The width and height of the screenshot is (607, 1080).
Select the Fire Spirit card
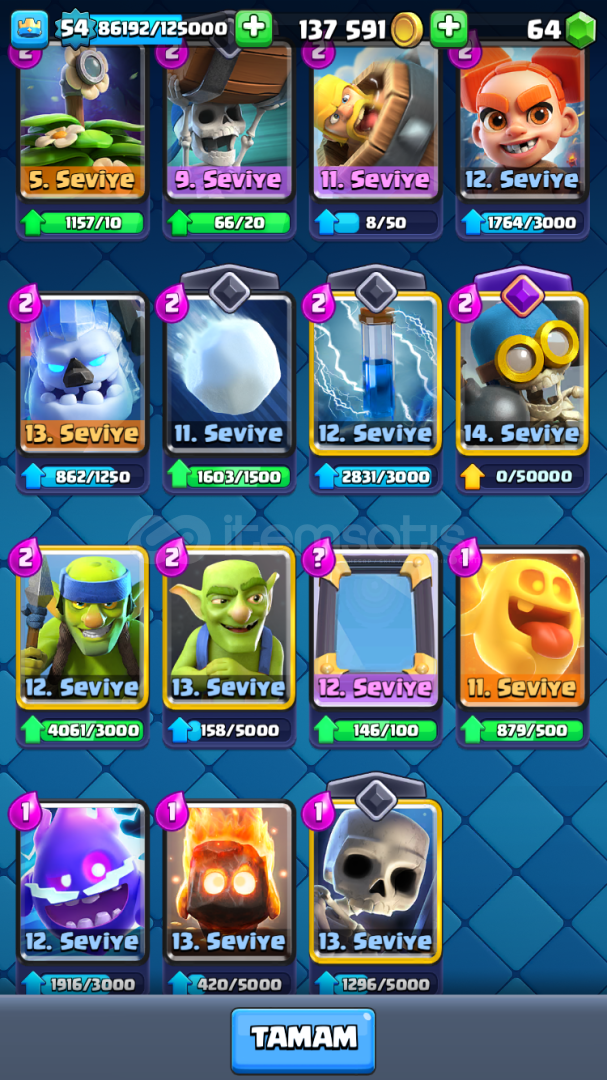229,882
